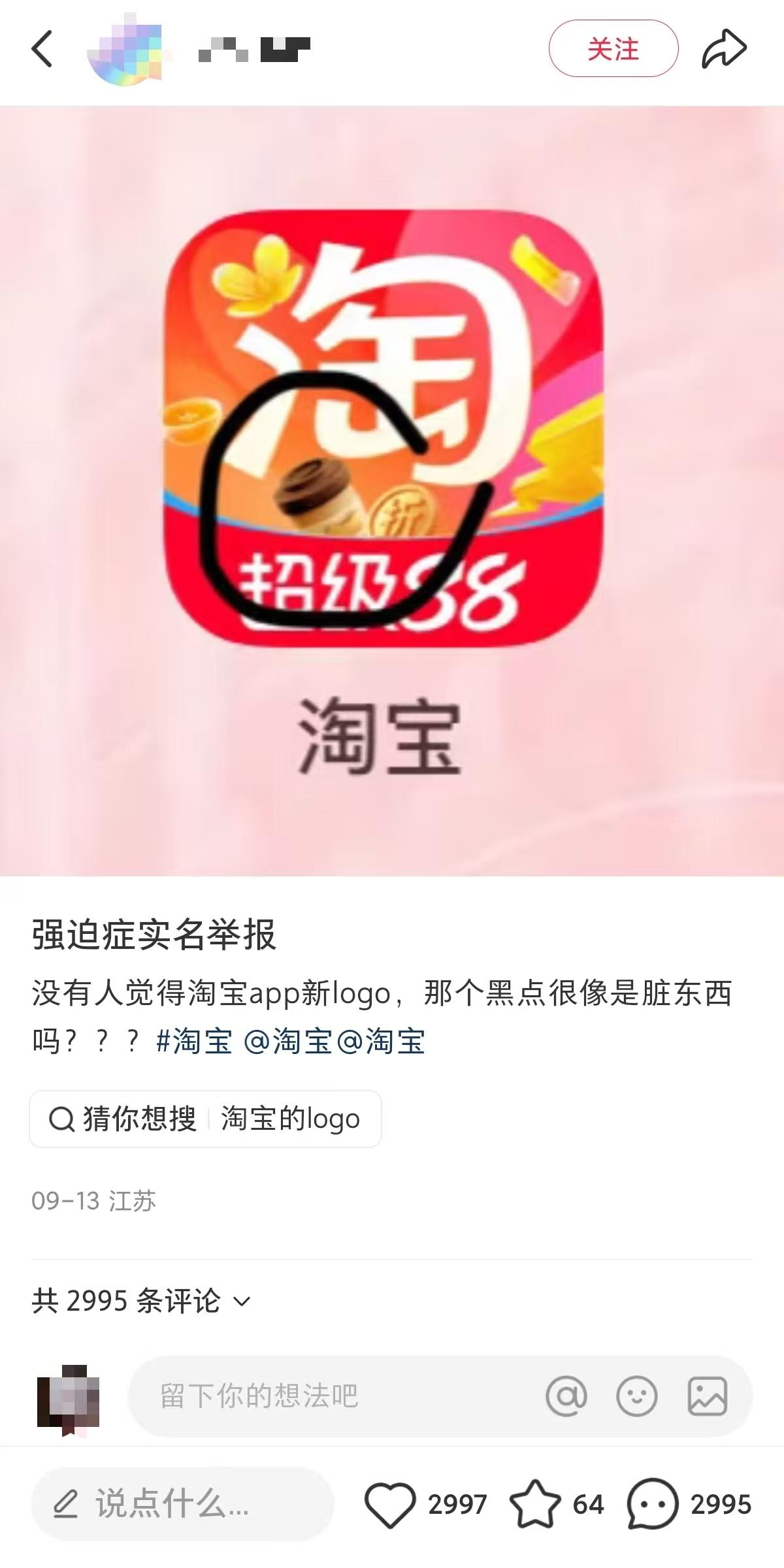Tap the 说点什么 input at bottom
Image resolution: width=784 pixels, height=1568 pixels.
(x=183, y=1504)
